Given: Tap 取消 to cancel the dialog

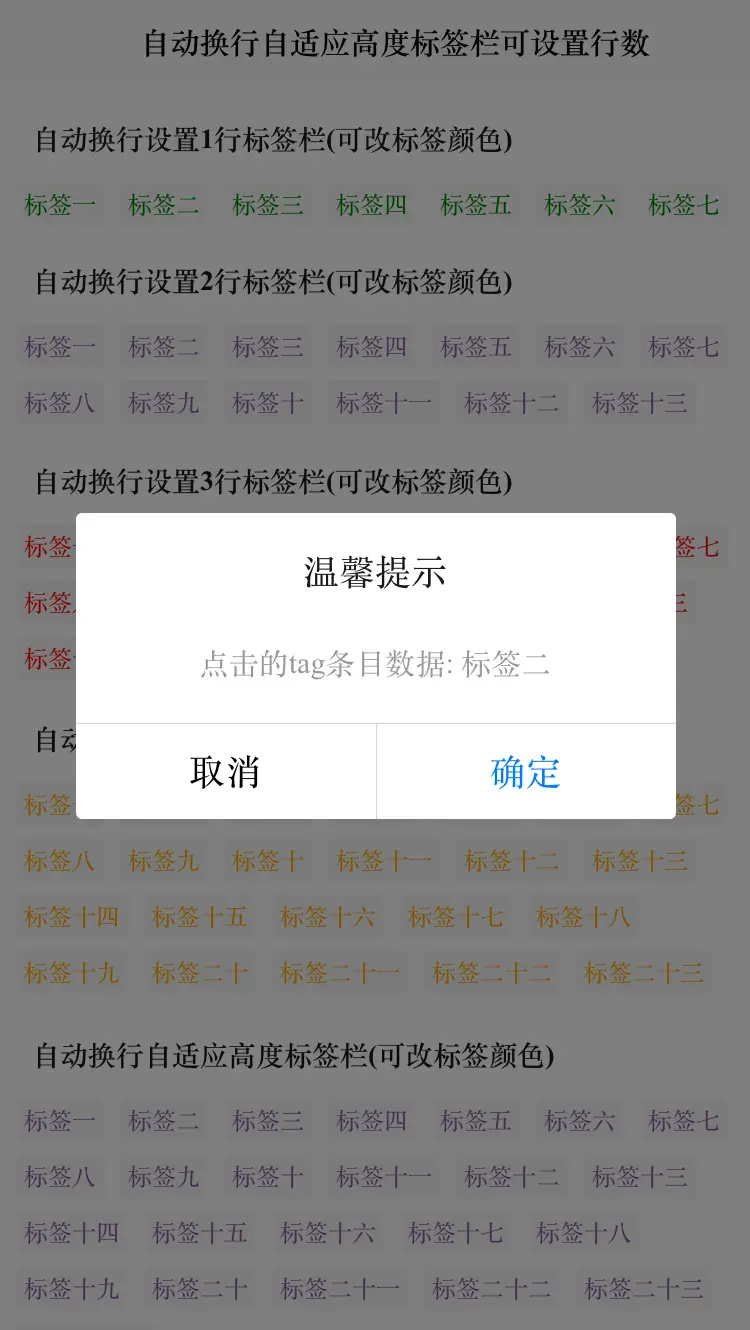Looking at the screenshot, I should 226,772.
